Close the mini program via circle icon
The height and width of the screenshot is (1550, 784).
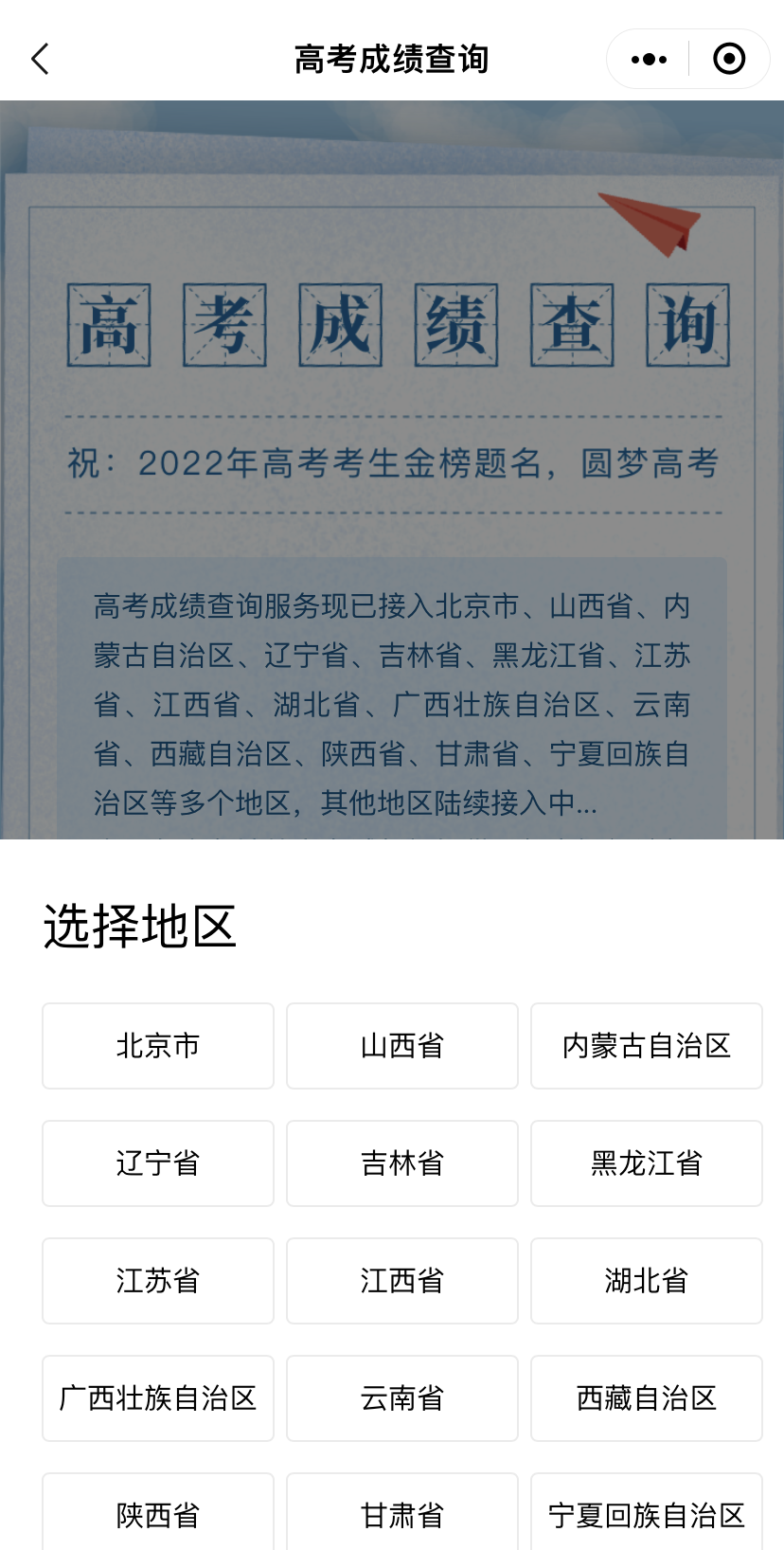729,59
